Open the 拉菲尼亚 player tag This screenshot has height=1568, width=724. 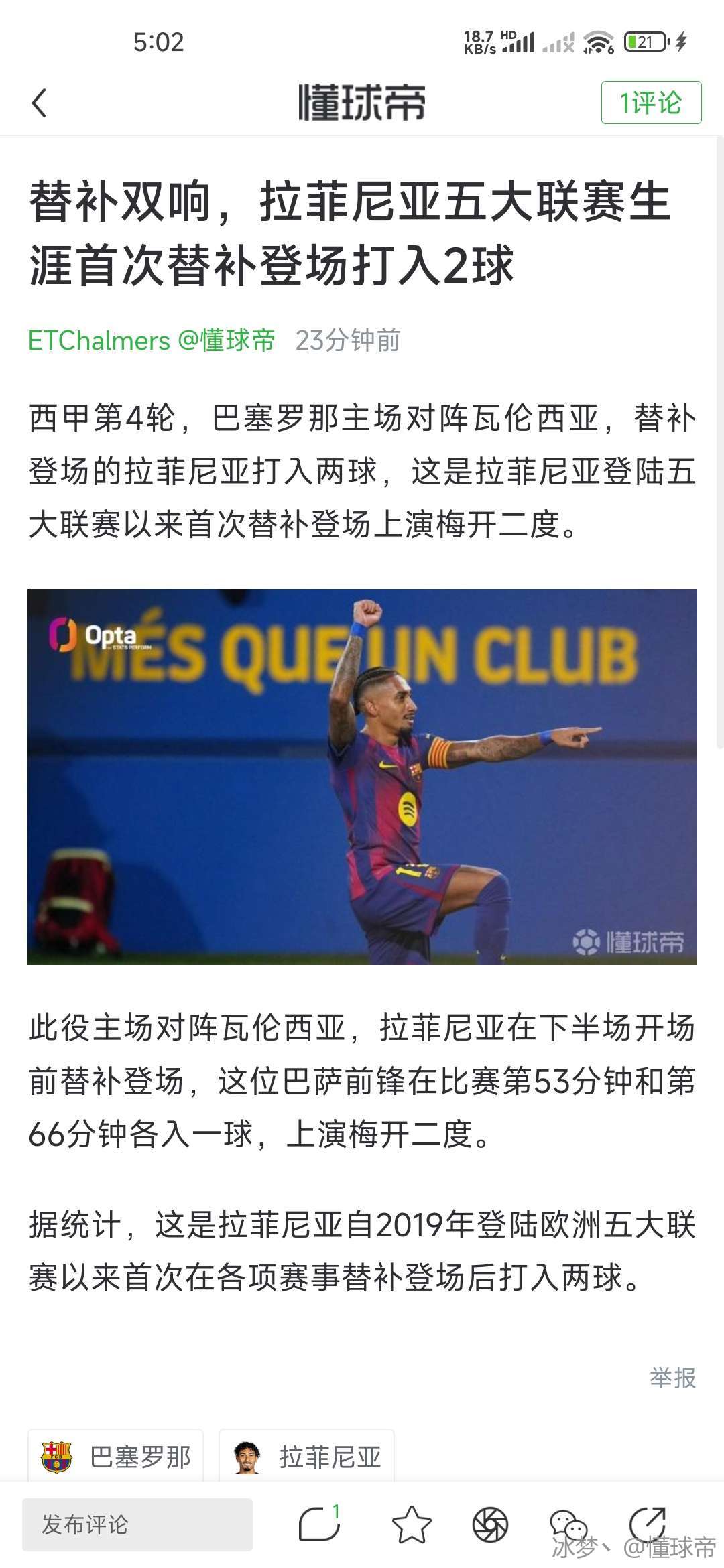306,1457
